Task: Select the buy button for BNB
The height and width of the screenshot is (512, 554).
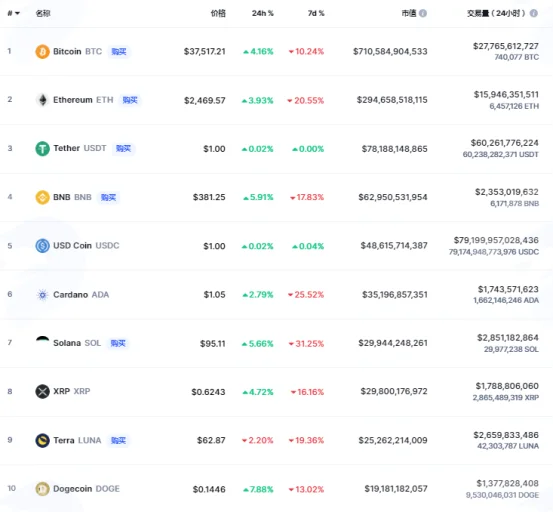Action: pyautogui.click(x=108, y=197)
